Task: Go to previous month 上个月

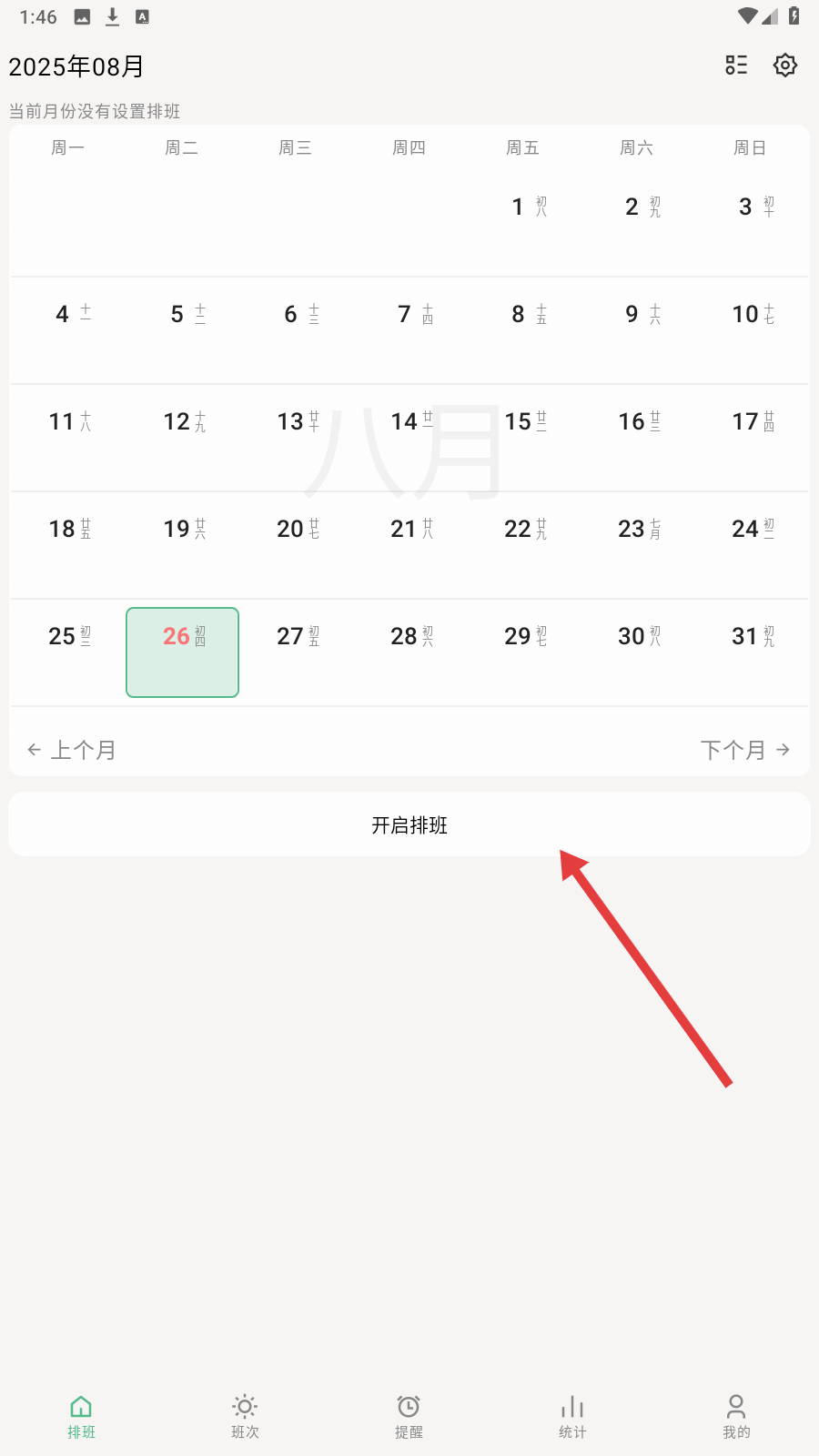Action: point(73,750)
